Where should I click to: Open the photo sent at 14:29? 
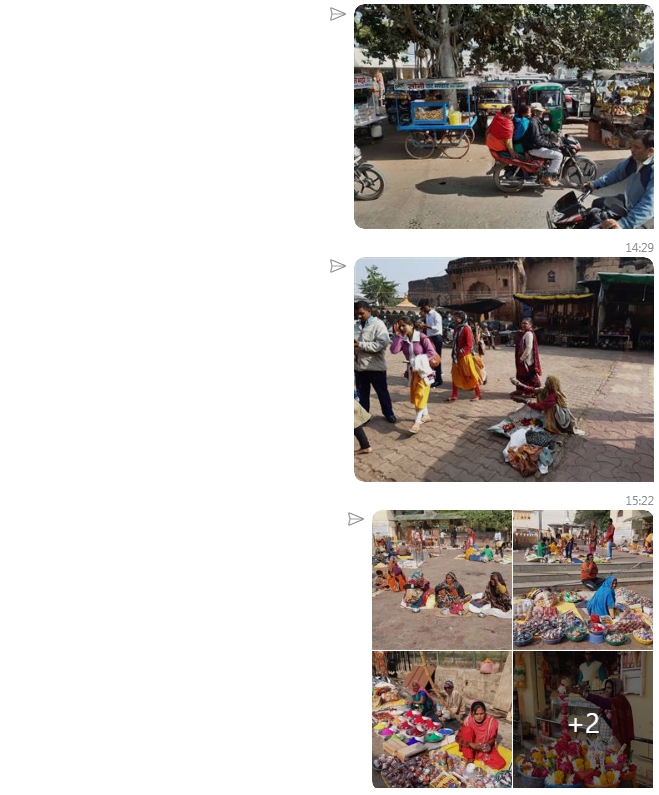503,369
